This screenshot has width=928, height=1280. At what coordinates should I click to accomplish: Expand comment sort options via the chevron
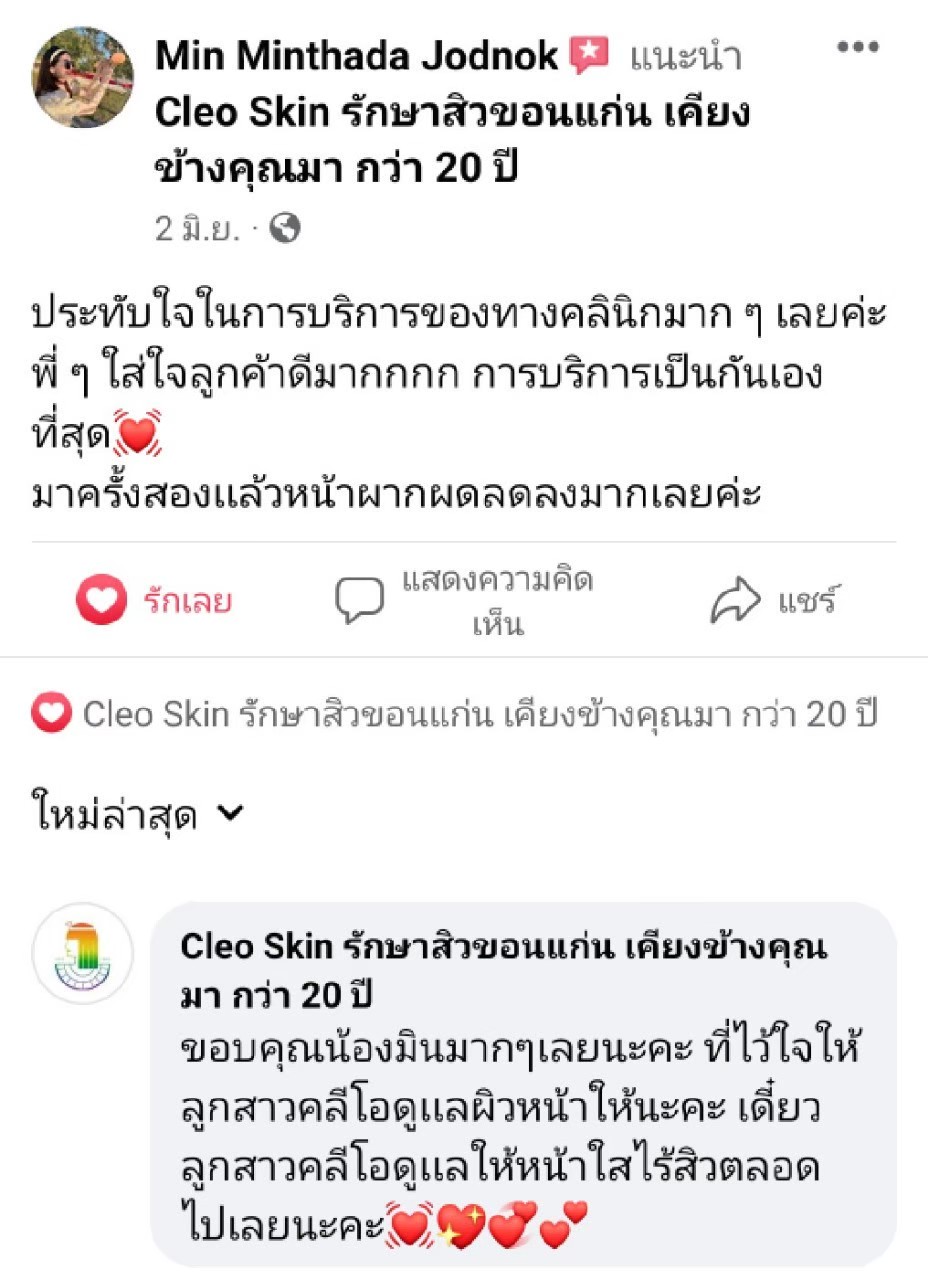coord(232,815)
